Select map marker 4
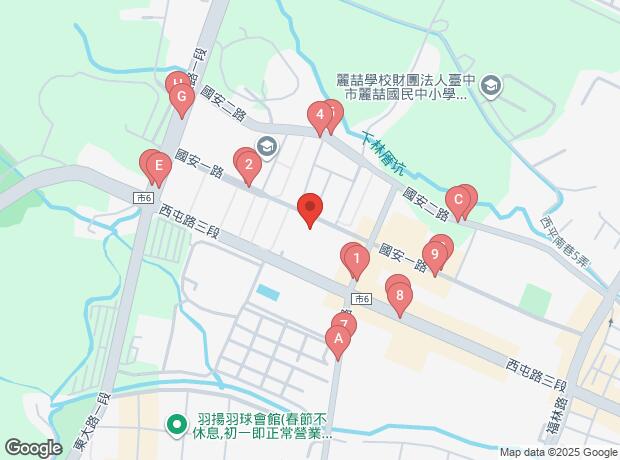Viewport: 620px width, 460px height. tap(320, 116)
